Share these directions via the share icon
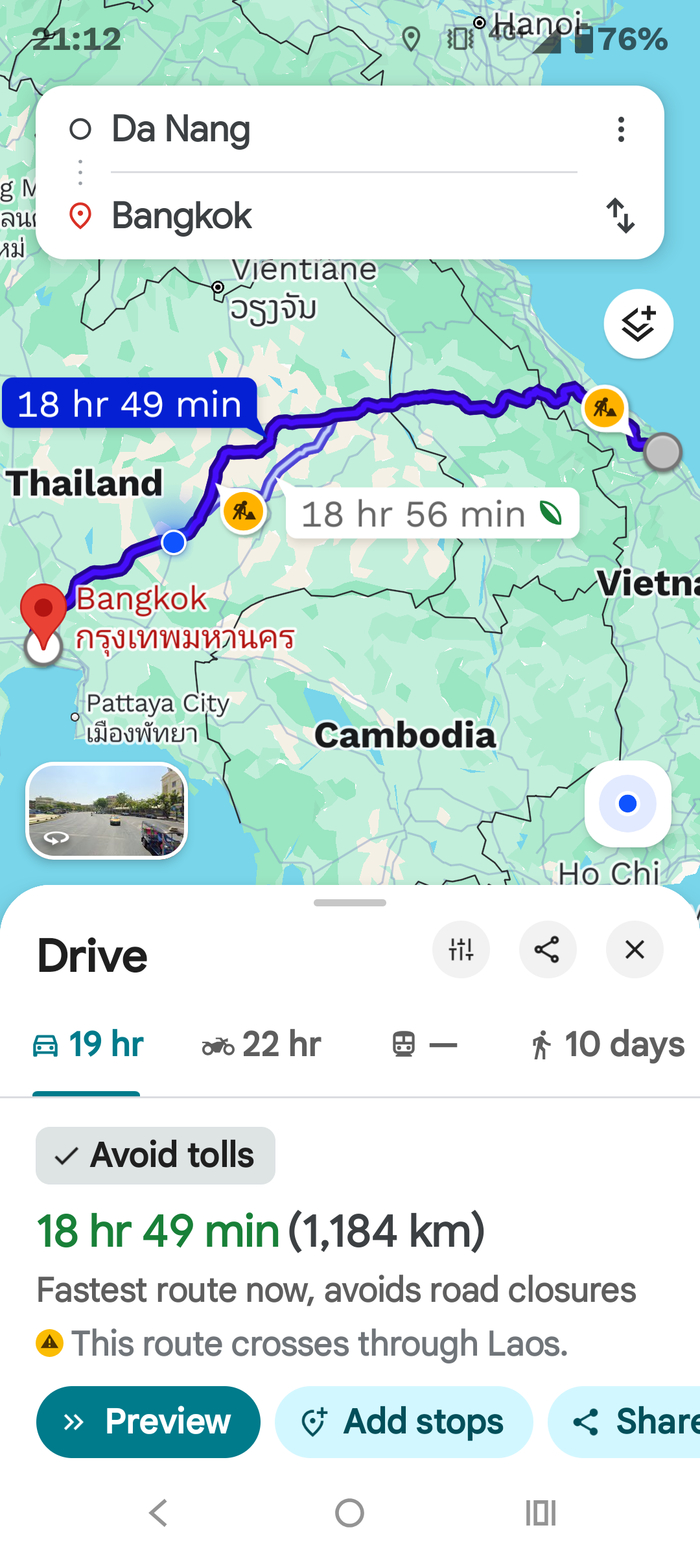The height and width of the screenshot is (1556, 700). [547, 949]
